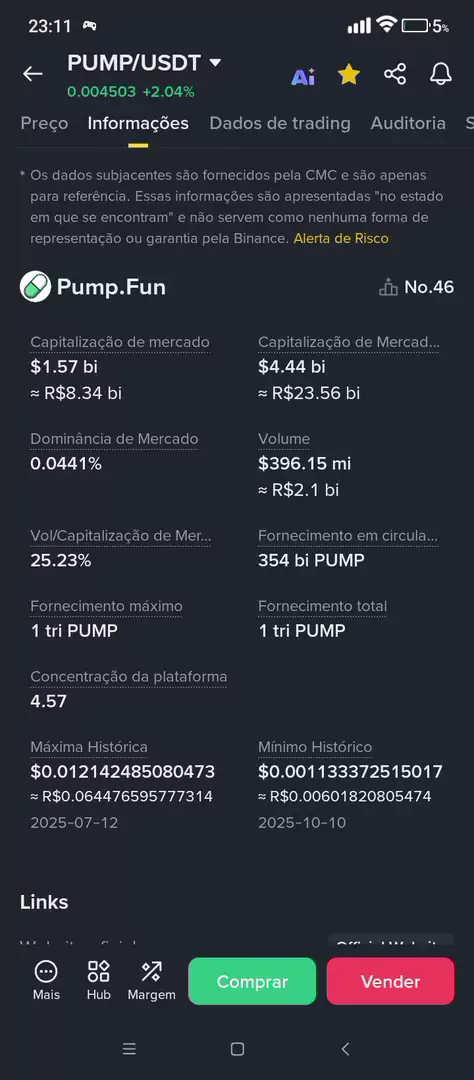Open the Alerta de Risco link
This screenshot has width=474, height=1080.
(341, 238)
